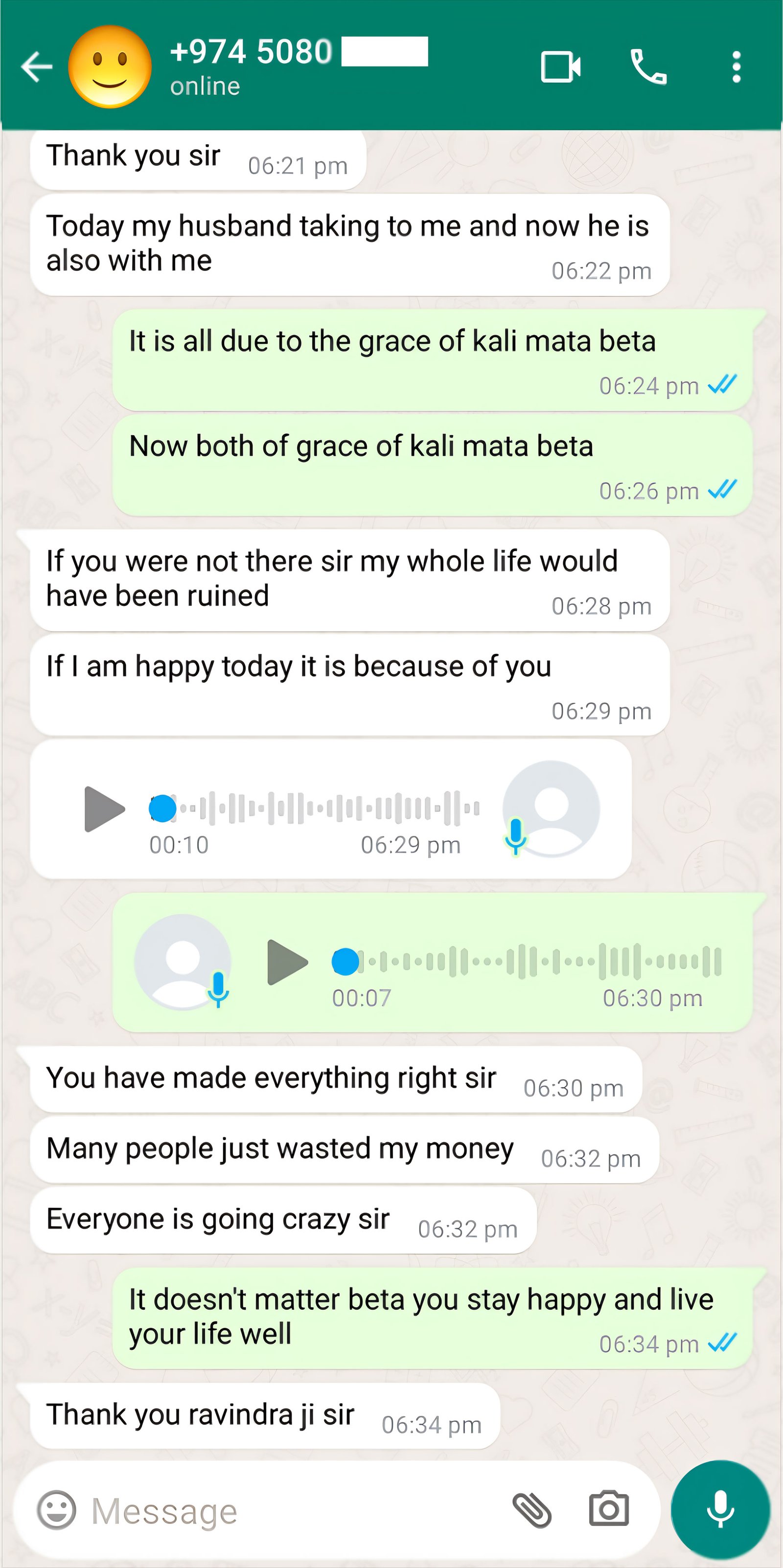
Task: Open the camera to send a photo
Action: 608,1510
